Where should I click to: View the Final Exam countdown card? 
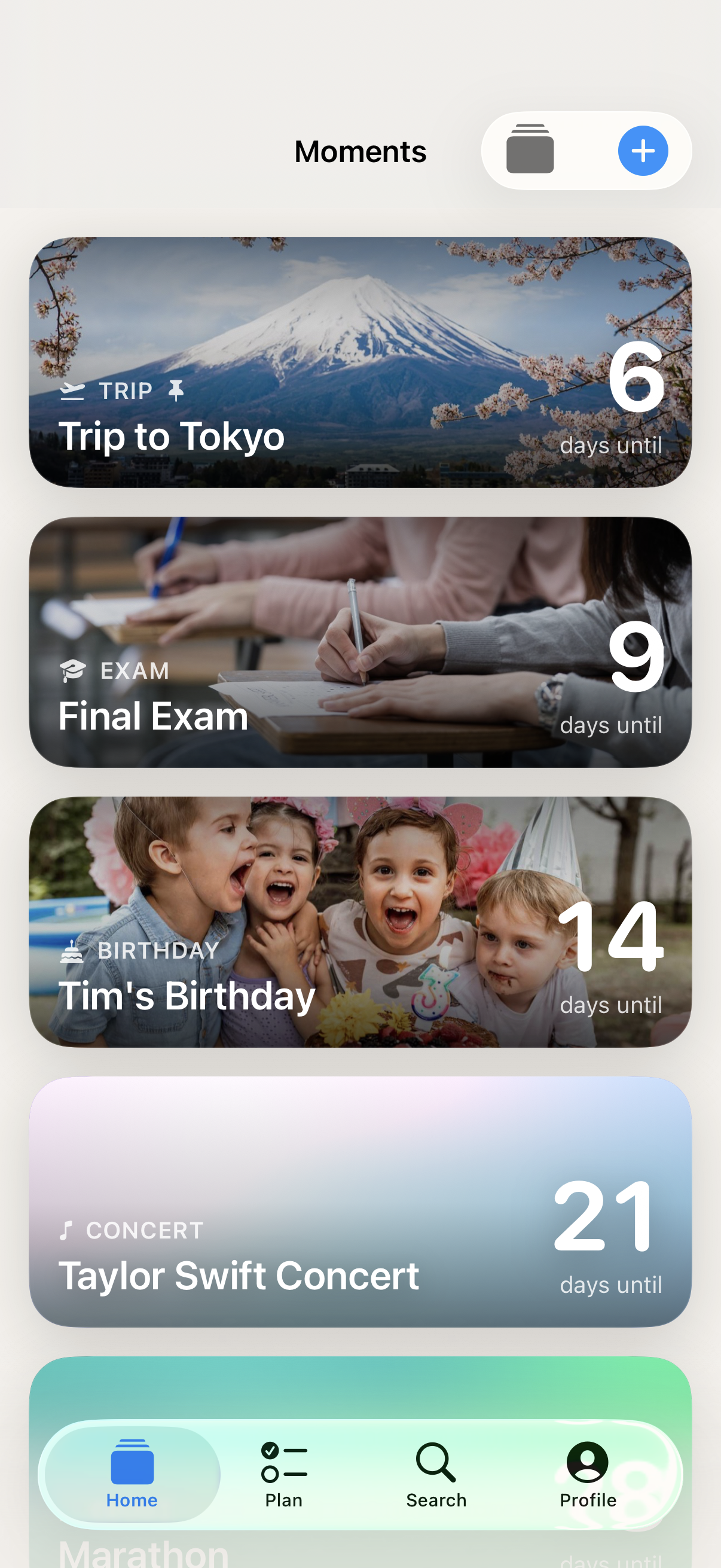[360, 642]
